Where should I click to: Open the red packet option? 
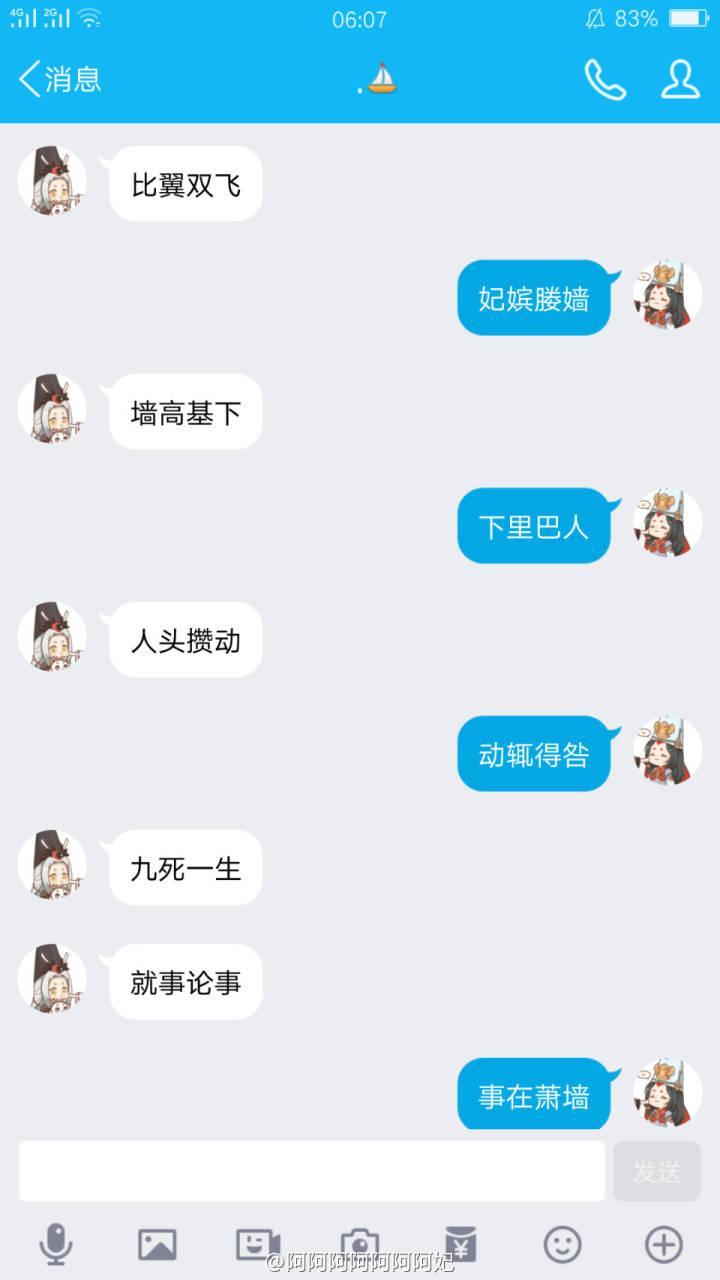[461, 1244]
